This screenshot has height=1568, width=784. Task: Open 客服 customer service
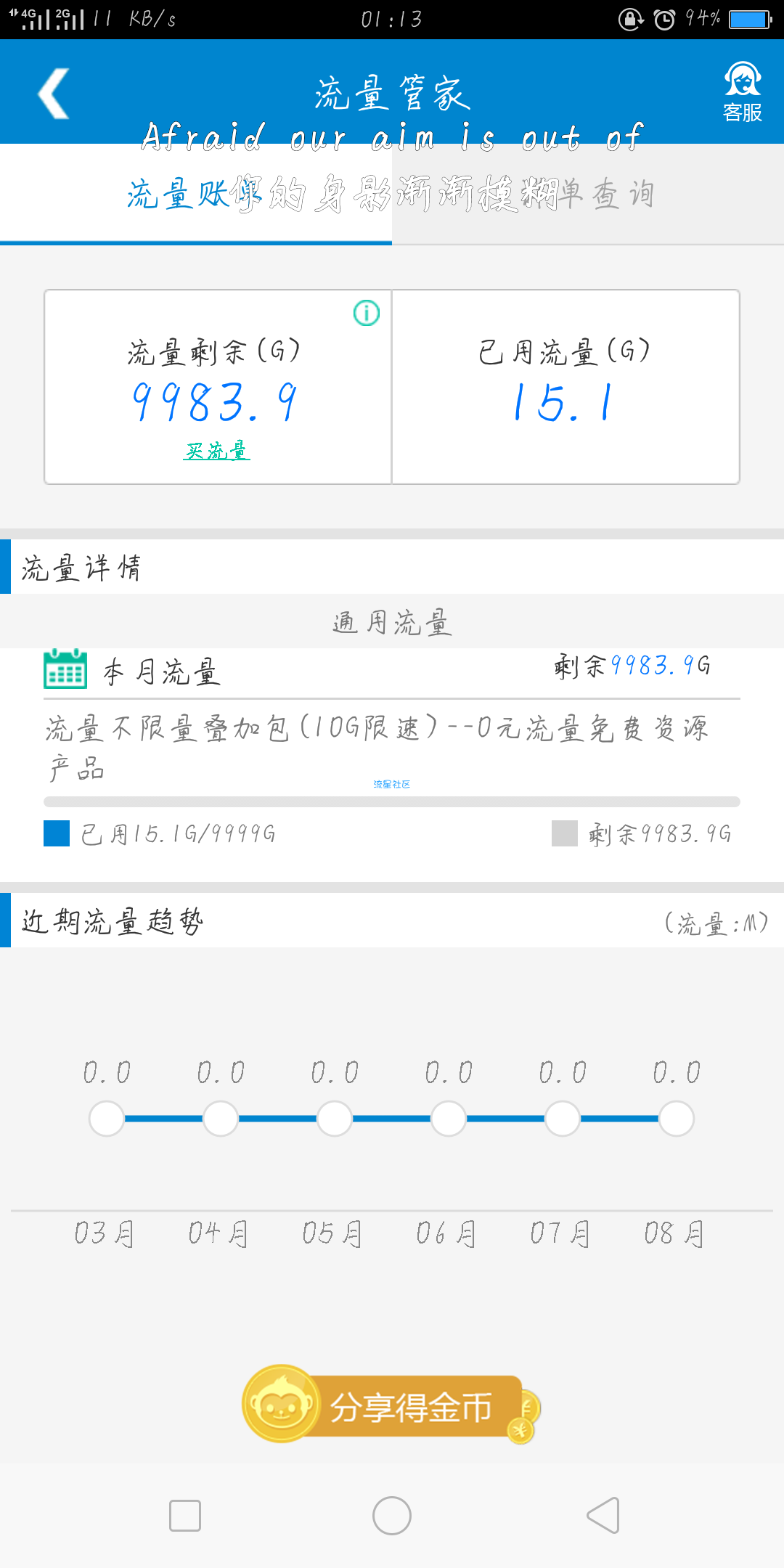[742, 92]
